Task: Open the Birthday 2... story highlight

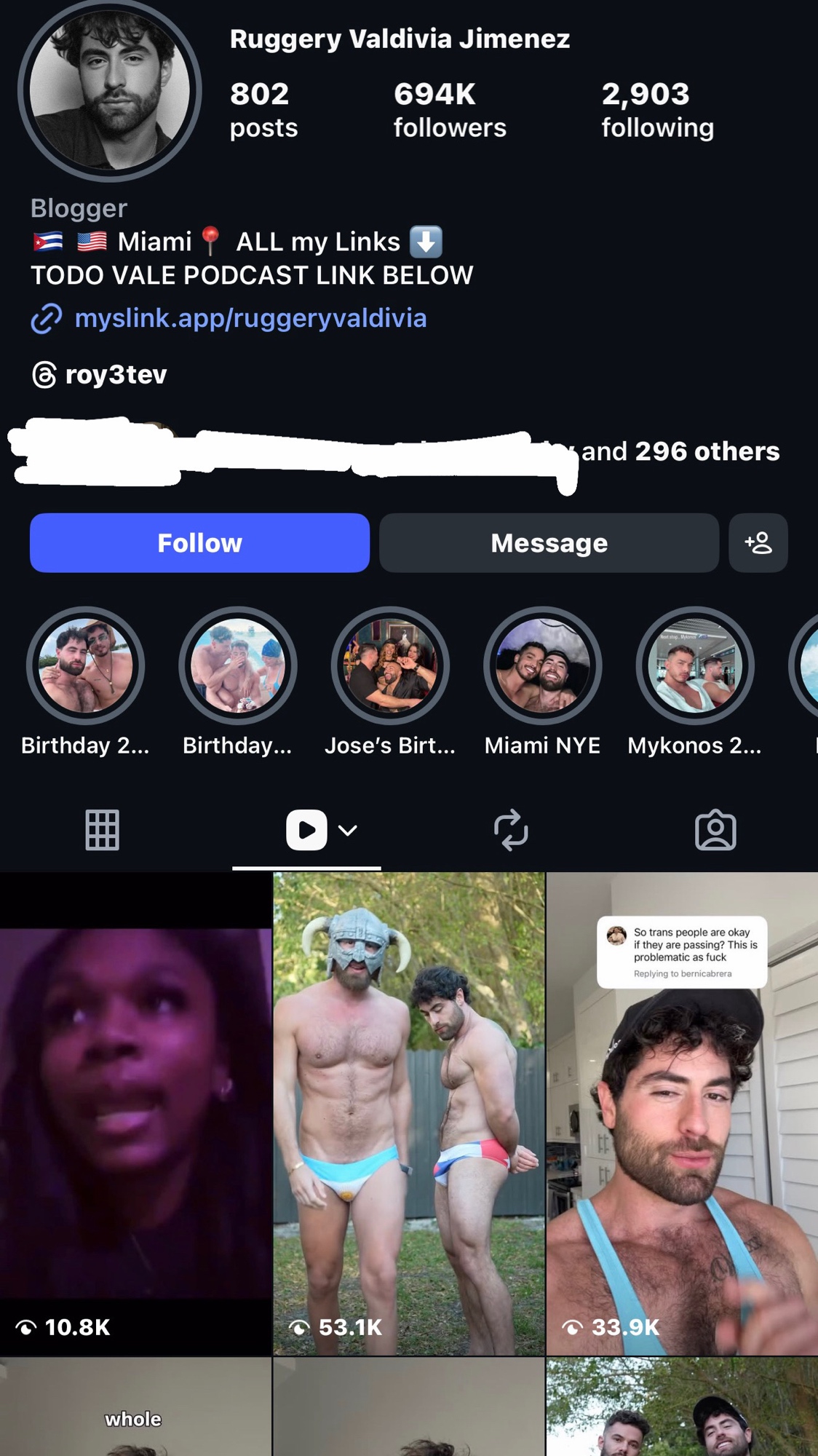Action: coord(86,666)
